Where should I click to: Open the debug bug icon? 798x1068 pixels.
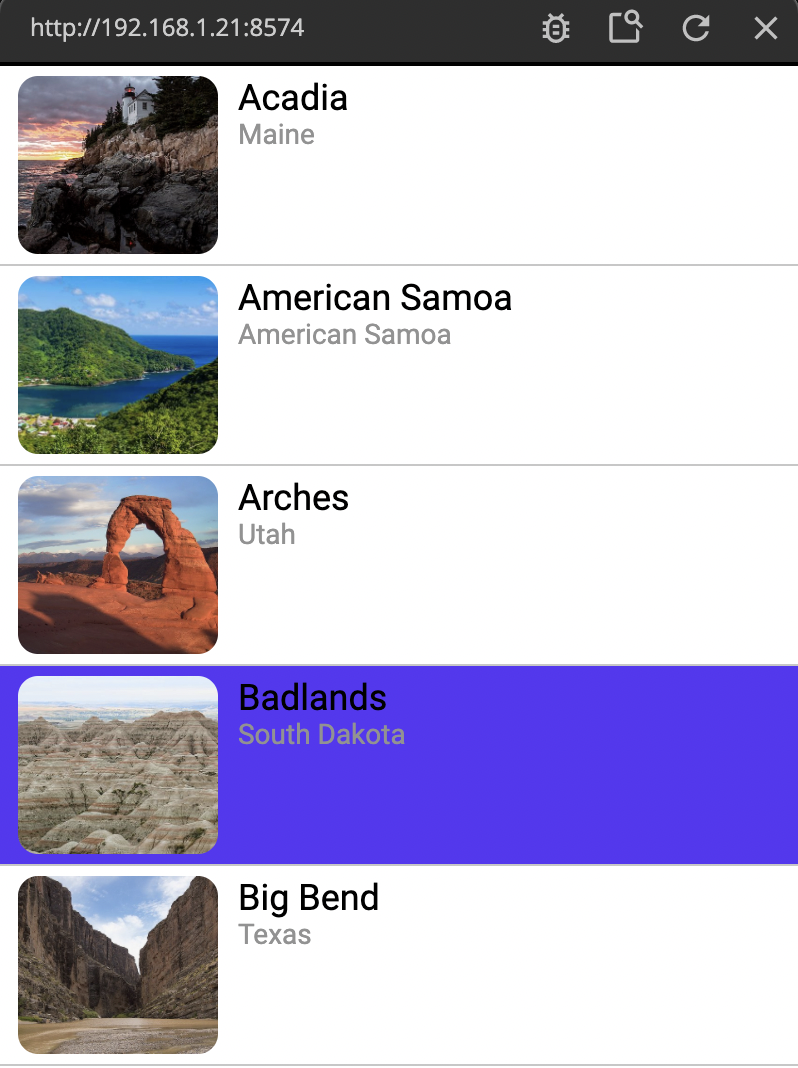(556, 28)
